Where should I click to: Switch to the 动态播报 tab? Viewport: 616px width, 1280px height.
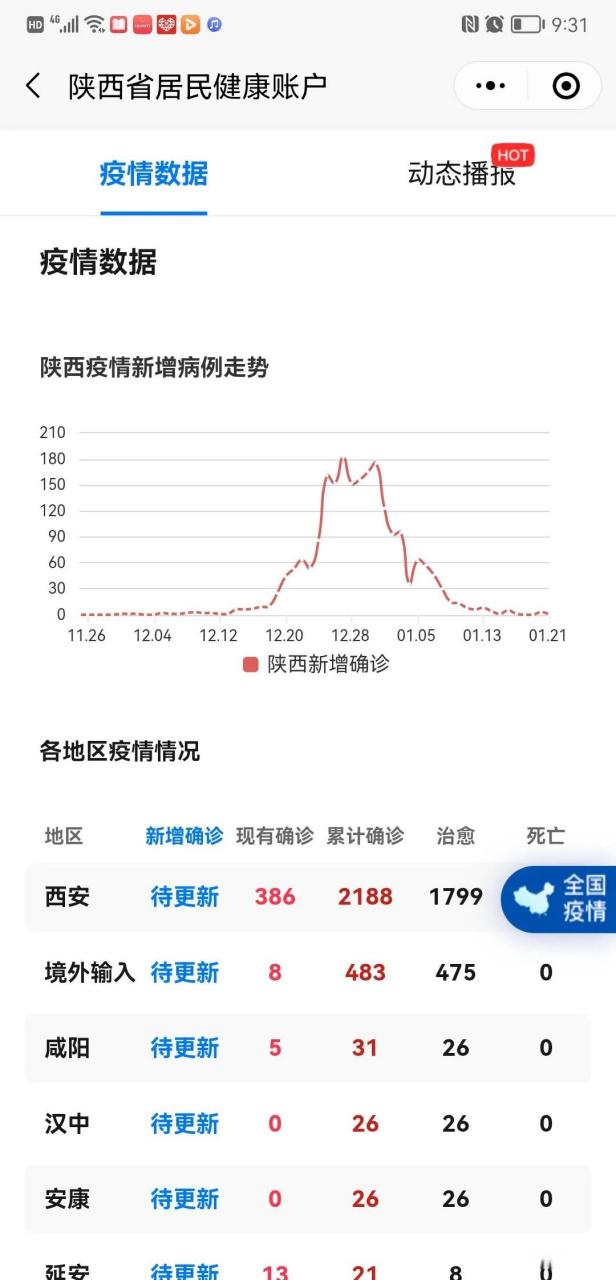tap(462, 174)
